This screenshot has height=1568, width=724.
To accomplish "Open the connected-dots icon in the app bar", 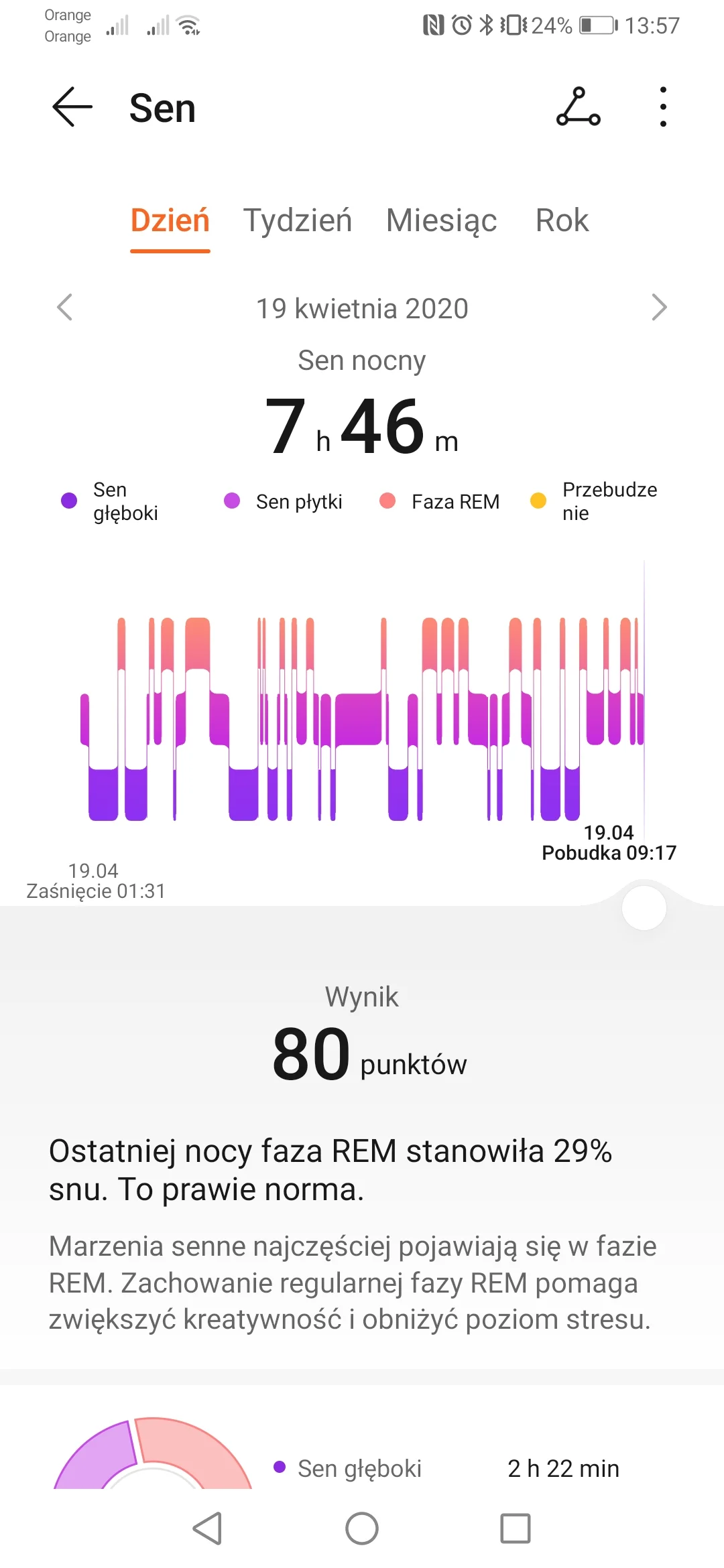I will pos(579,107).
